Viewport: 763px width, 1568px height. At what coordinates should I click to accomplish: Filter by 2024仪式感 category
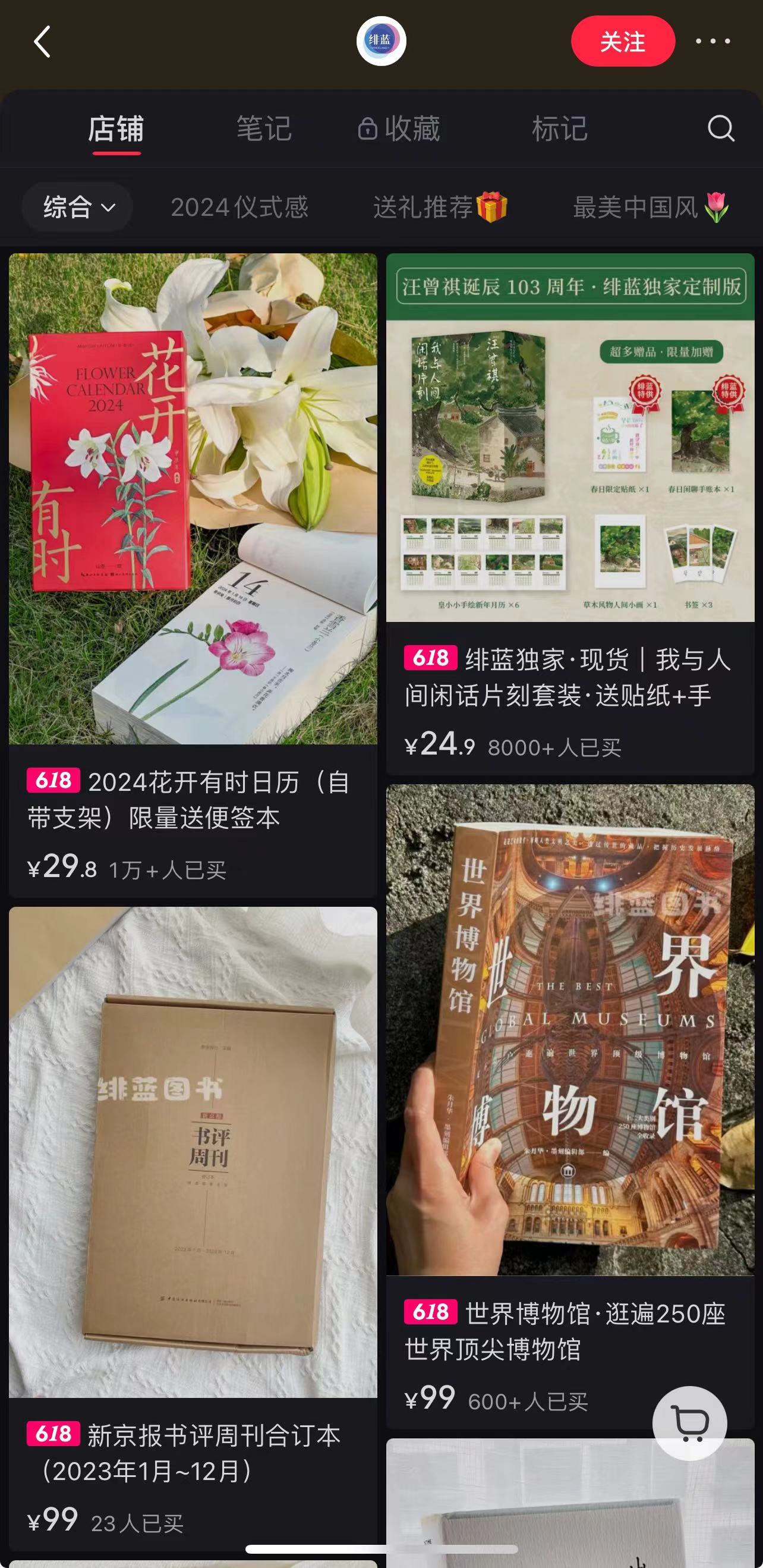pyautogui.click(x=239, y=208)
